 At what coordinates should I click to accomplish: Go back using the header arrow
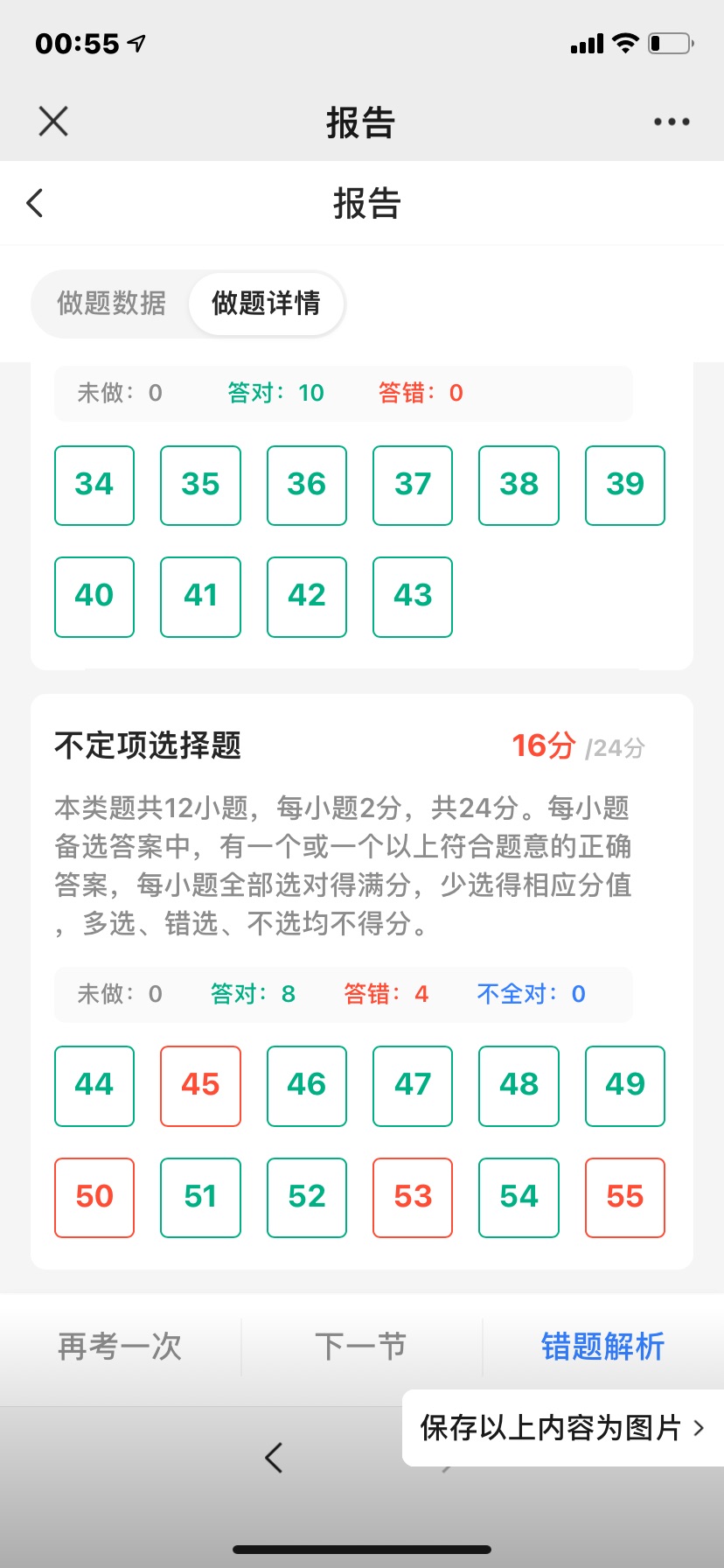click(35, 203)
